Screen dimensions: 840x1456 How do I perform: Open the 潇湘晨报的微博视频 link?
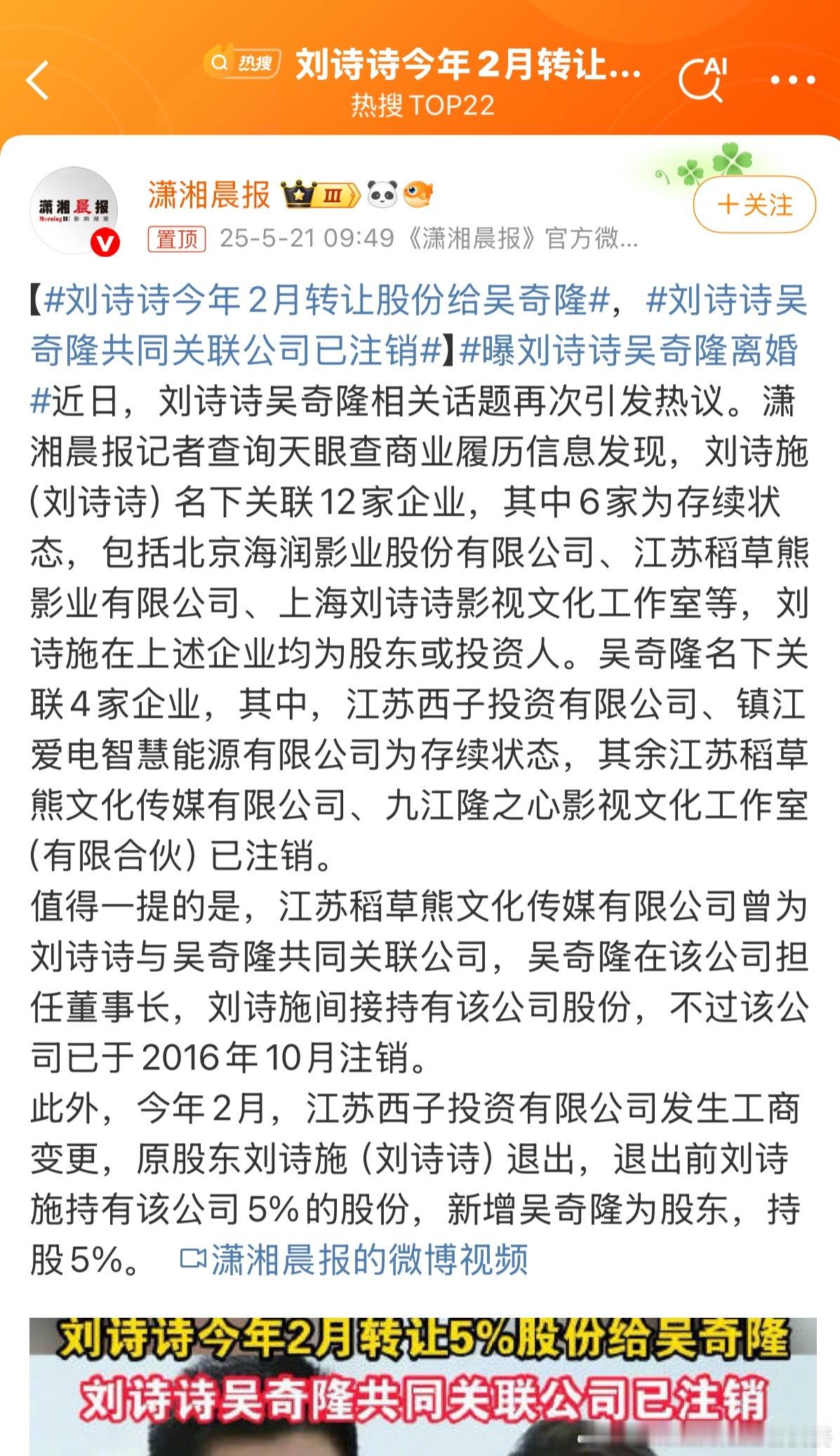(368, 1255)
